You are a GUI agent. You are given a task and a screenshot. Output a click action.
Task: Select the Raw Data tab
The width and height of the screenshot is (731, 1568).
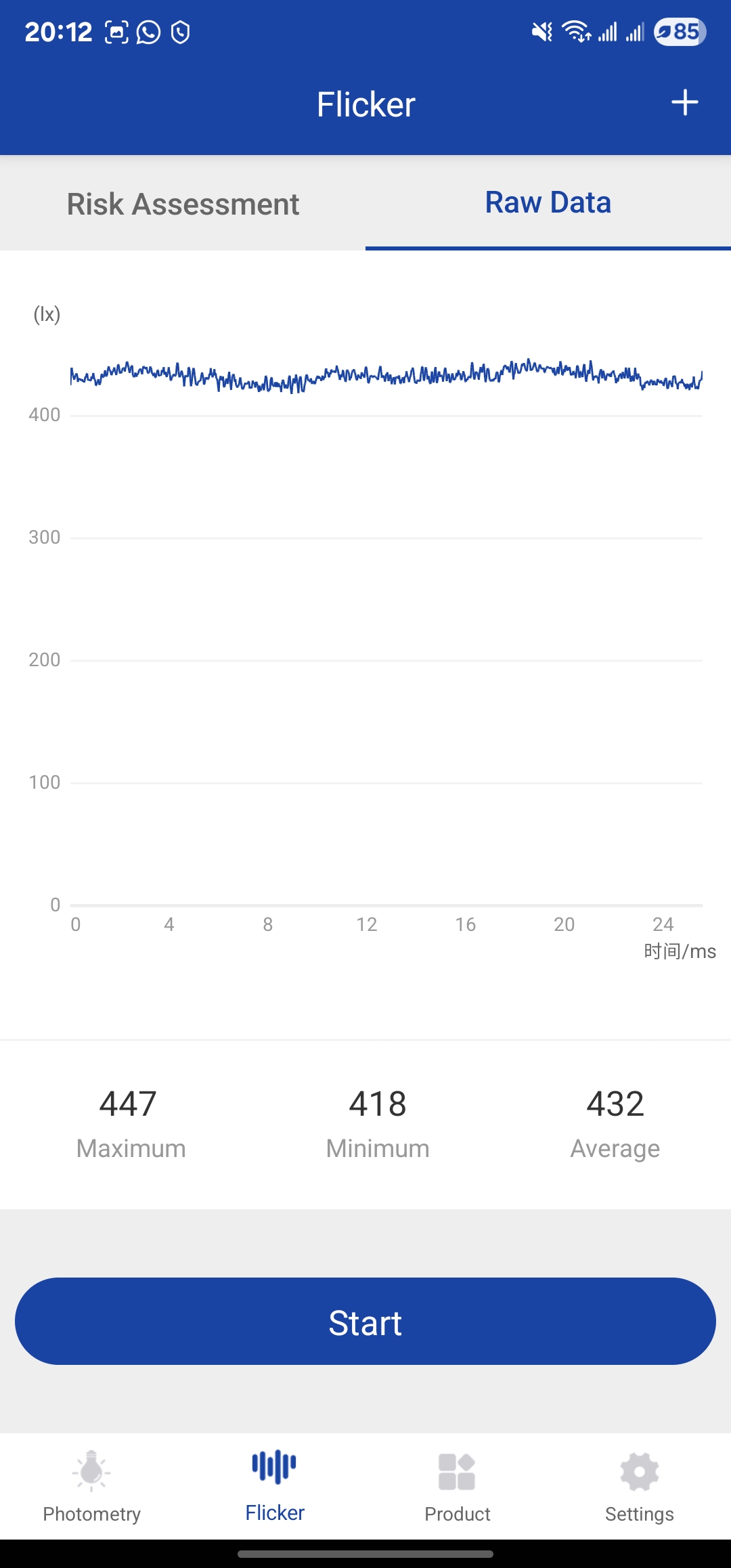548,202
